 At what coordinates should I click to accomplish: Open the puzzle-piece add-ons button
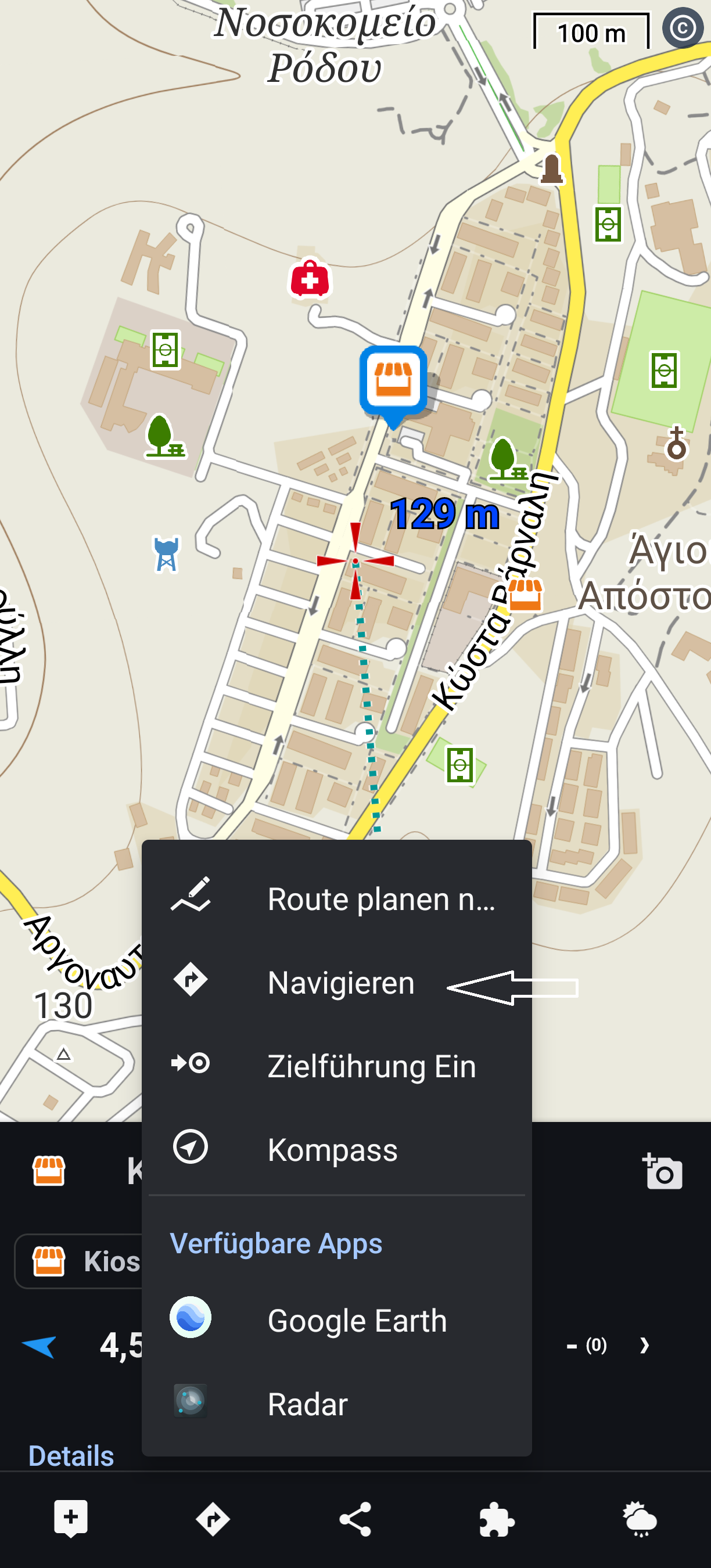pyautogui.click(x=497, y=1518)
